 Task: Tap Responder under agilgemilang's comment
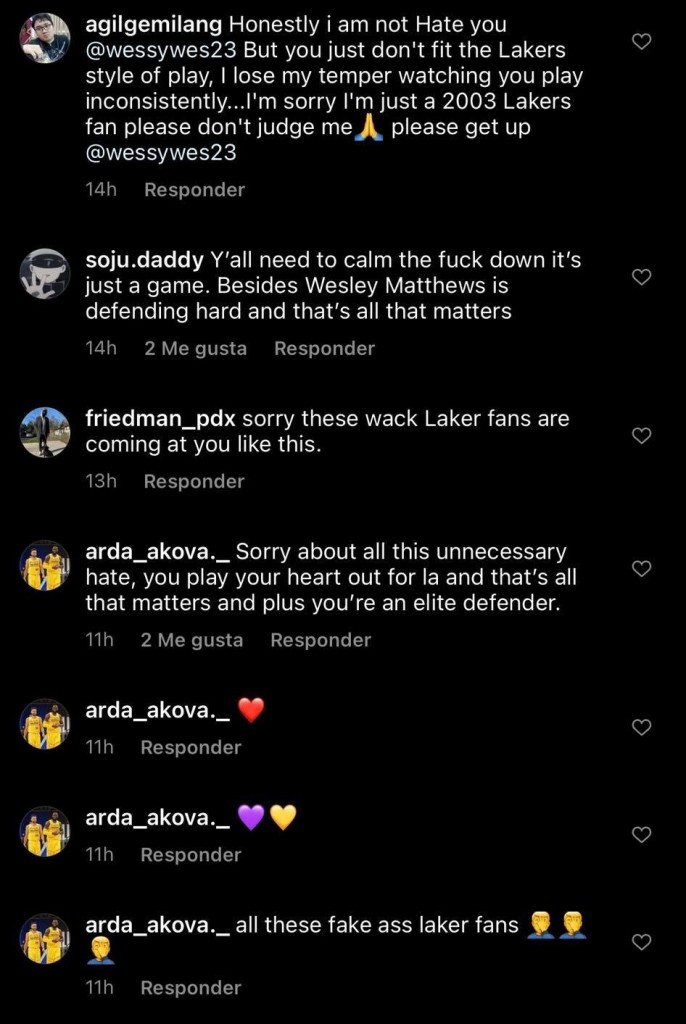coord(194,190)
